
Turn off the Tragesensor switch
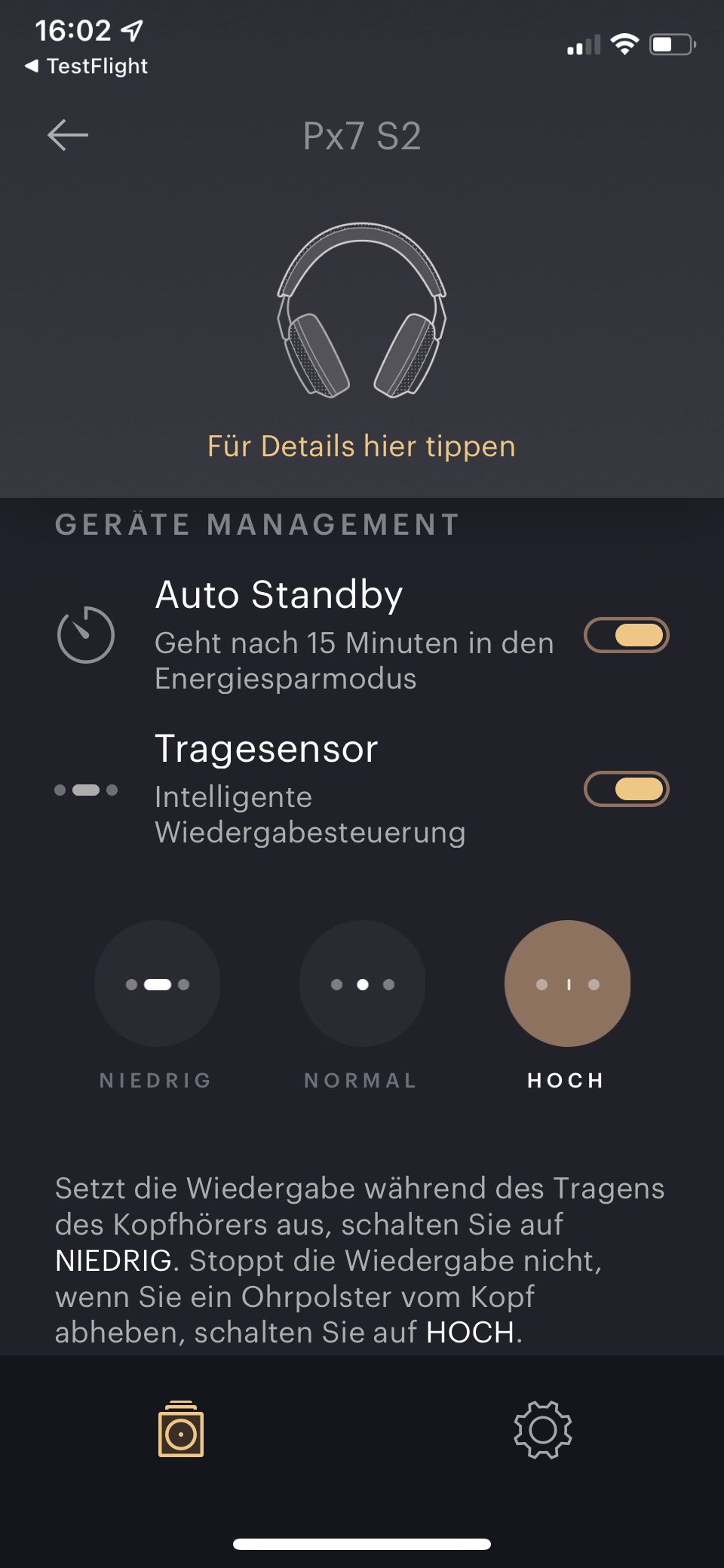click(626, 789)
